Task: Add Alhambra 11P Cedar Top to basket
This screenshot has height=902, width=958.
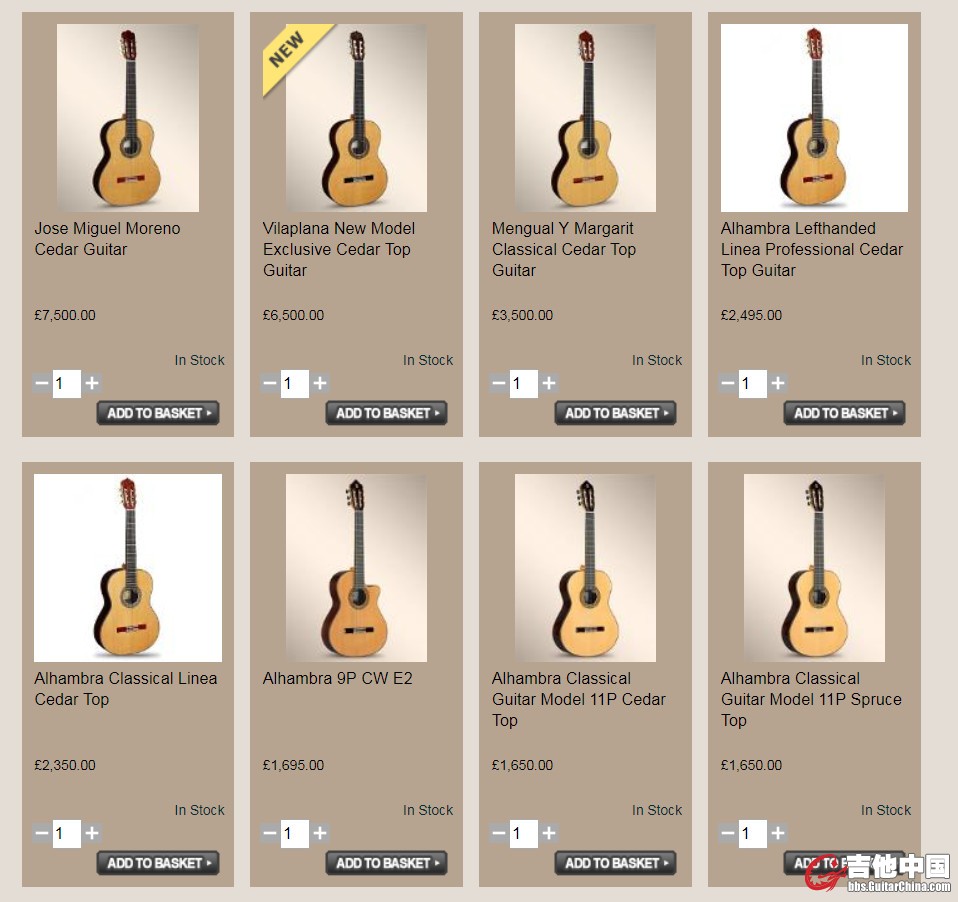Action: 615,863
